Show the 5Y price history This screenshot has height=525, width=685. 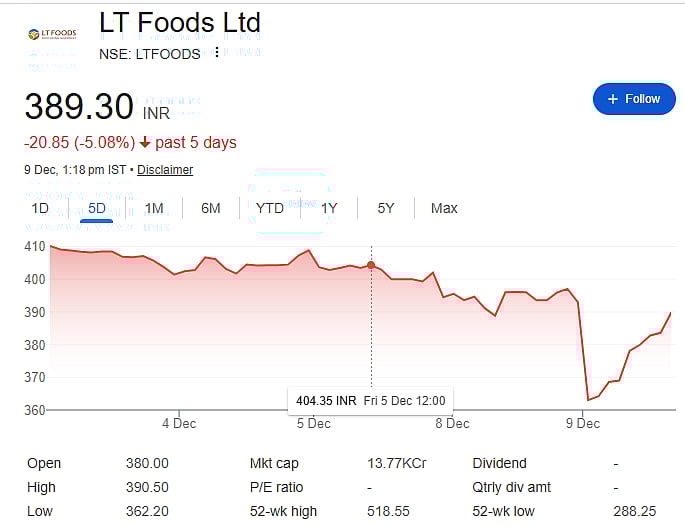pyautogui.click(x=386, y=208)
